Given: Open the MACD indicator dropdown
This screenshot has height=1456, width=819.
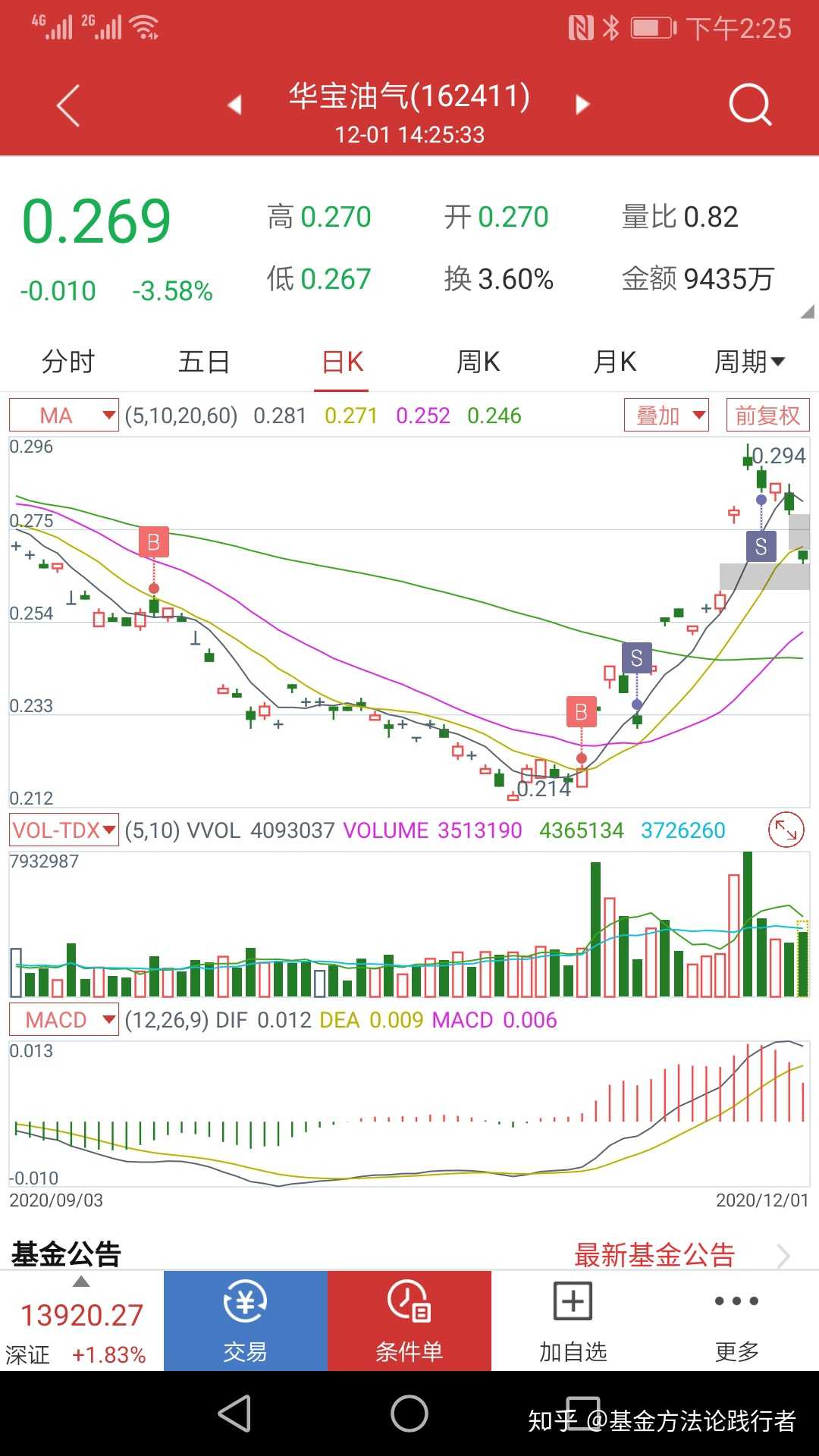Looking at the screenshot, I should click(x=64, y=1020).
